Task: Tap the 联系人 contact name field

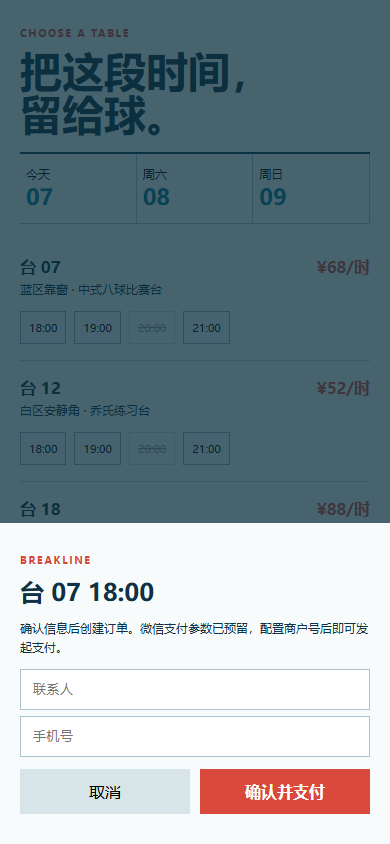Action: (195, 690)
